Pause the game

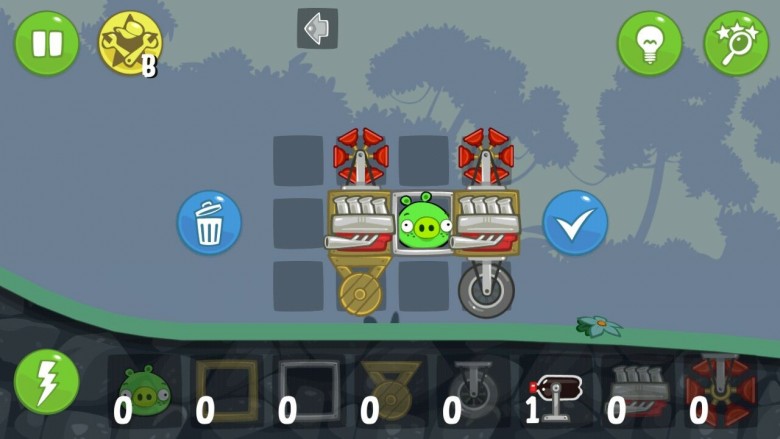point(46,43)
